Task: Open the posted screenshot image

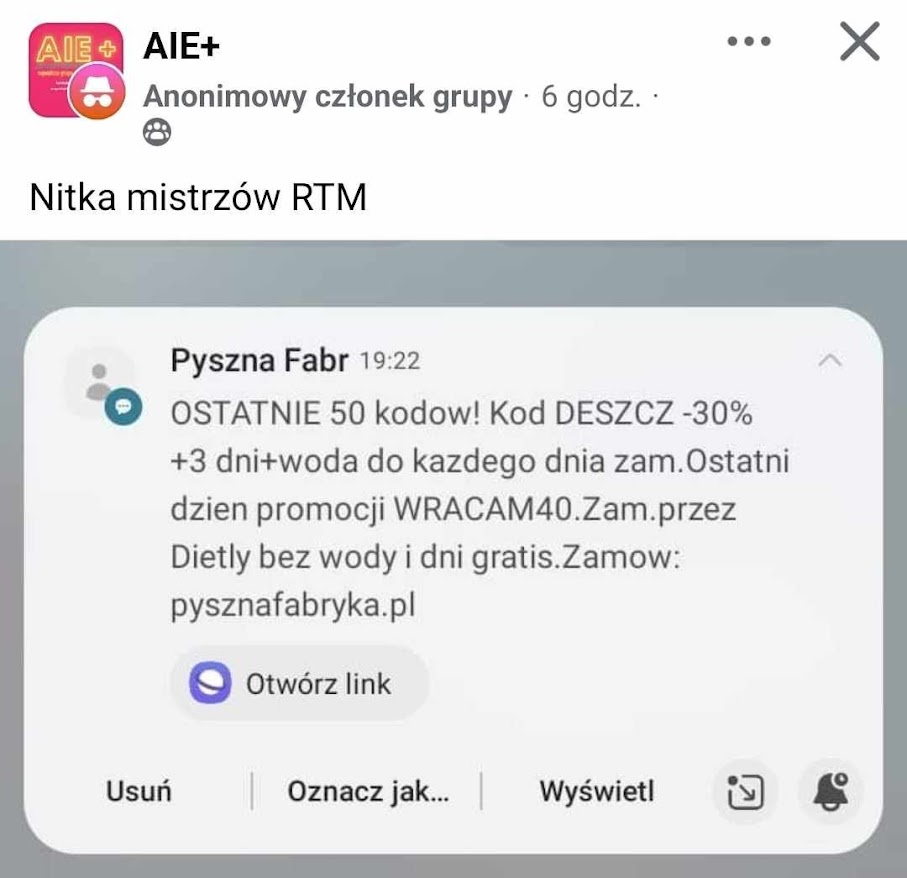Action: pyautogui.click(x=453, y=560)
